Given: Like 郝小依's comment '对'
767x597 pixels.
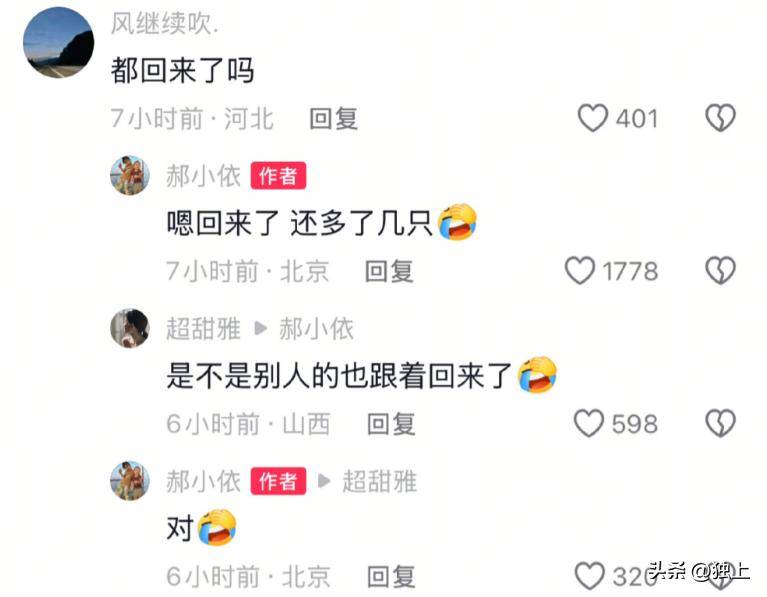Looking at the screenshot, I should pos(590,576).
